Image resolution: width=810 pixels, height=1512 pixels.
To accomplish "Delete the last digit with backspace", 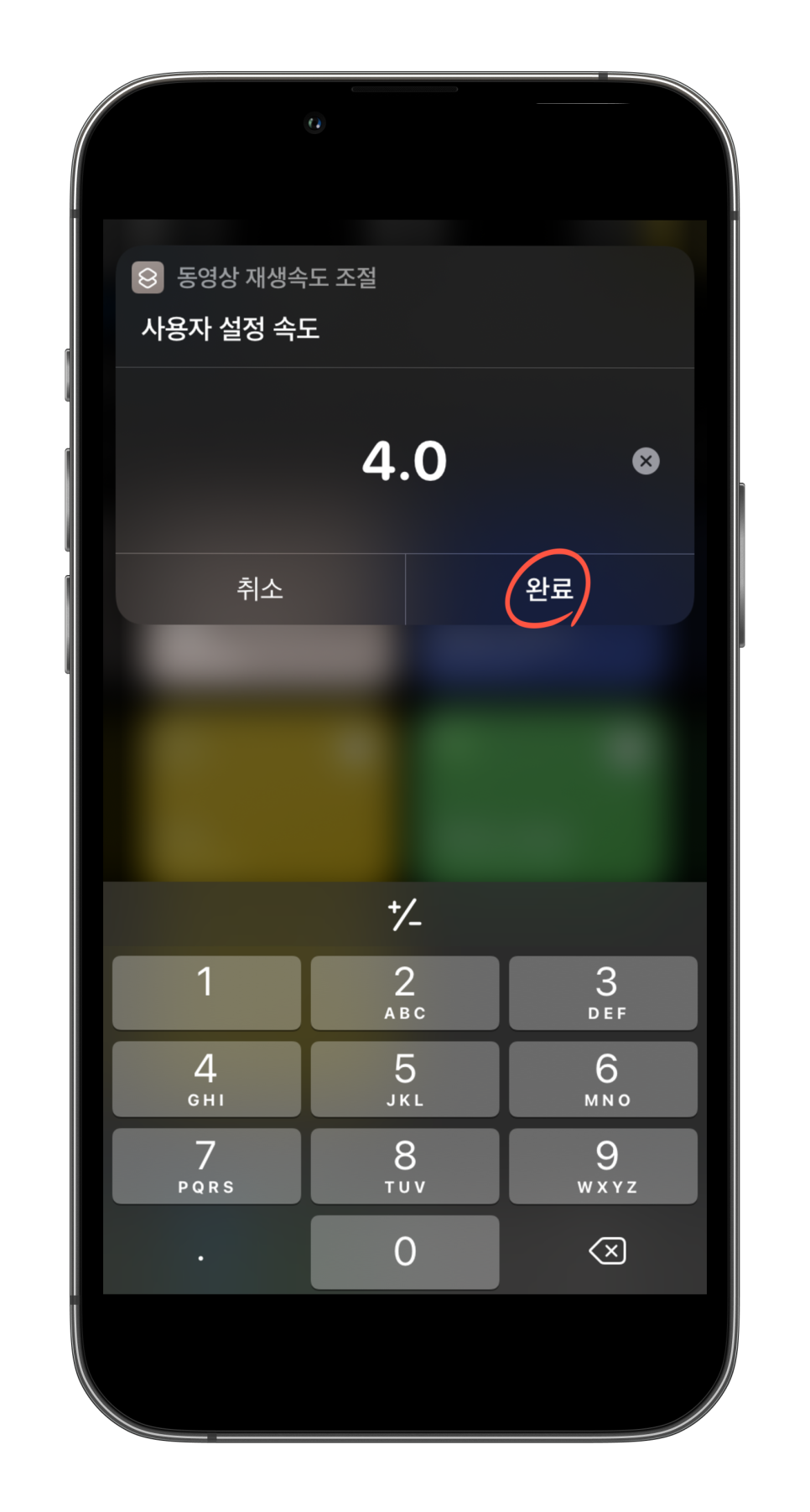I will (607, 1251).
